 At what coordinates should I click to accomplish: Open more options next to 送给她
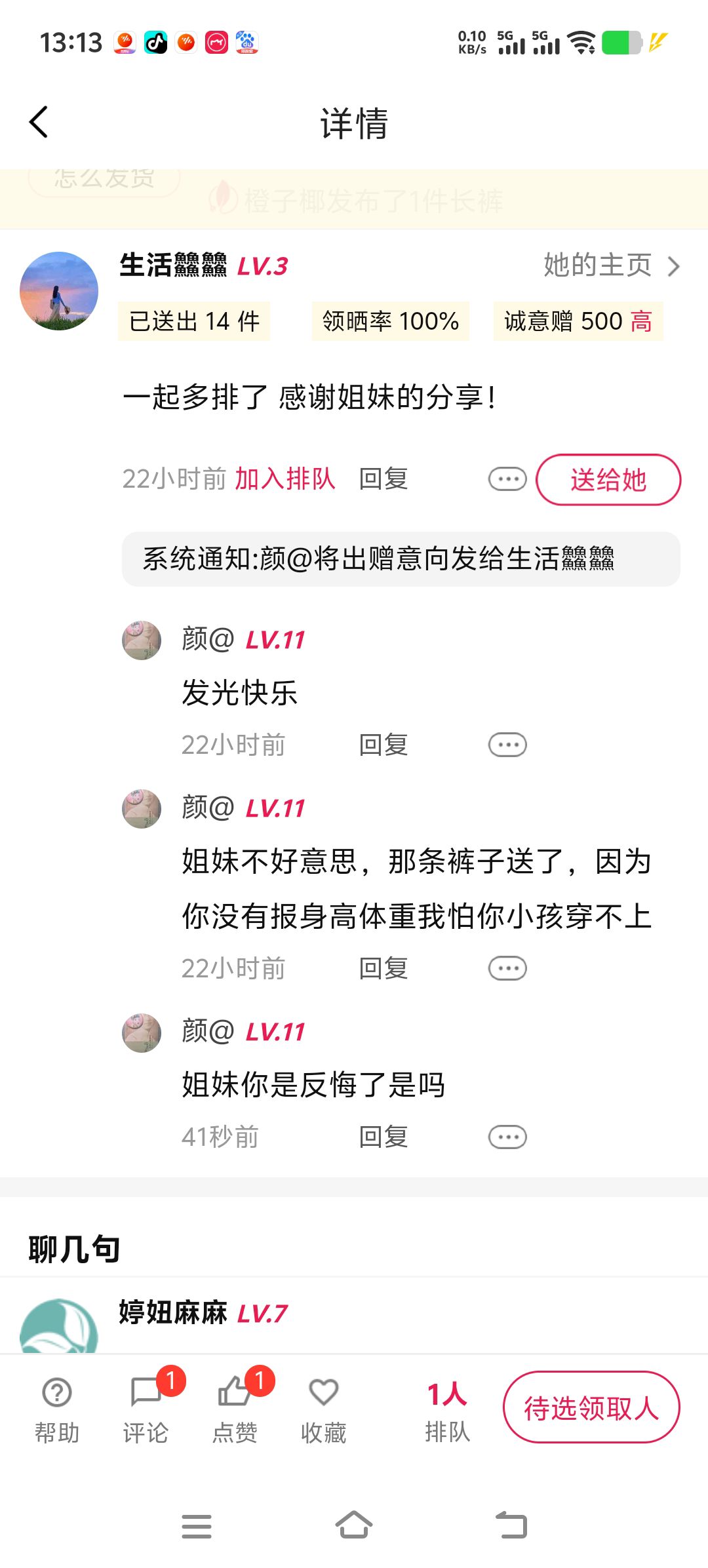point(507,479)
